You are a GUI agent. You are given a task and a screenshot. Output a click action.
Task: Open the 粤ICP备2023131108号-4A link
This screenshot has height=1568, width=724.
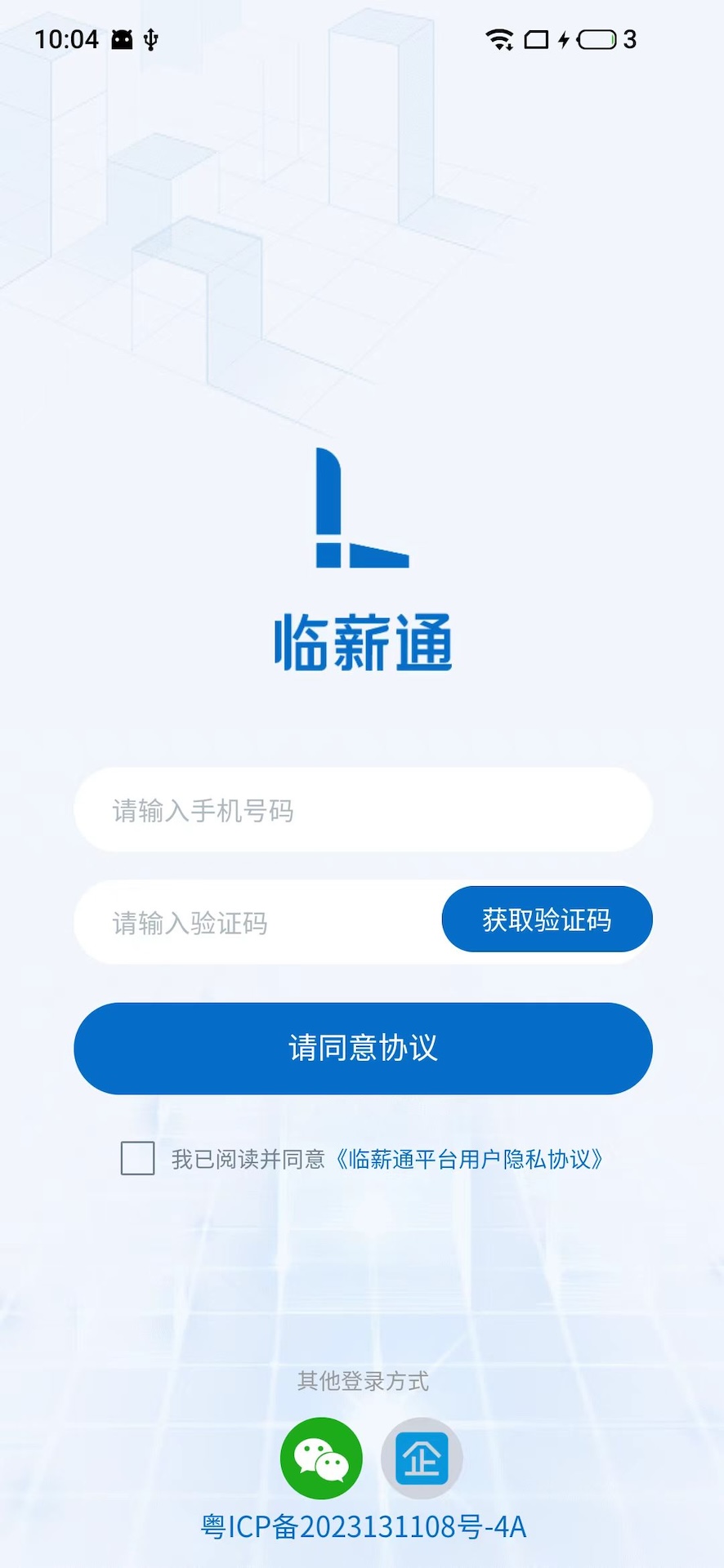[x=363, y=1526]
